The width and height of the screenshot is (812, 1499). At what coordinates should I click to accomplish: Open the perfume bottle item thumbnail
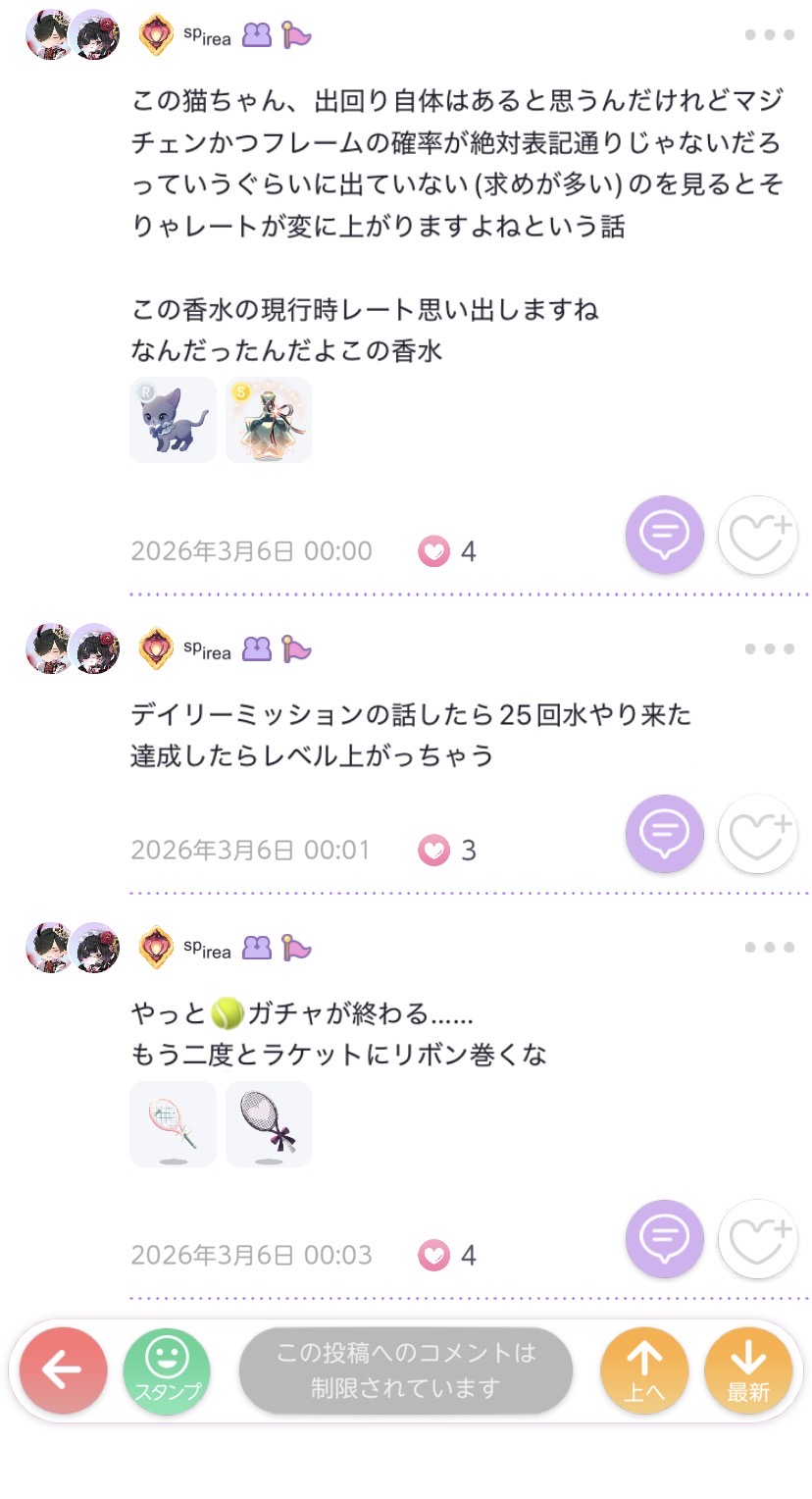[x=269, y=420]
